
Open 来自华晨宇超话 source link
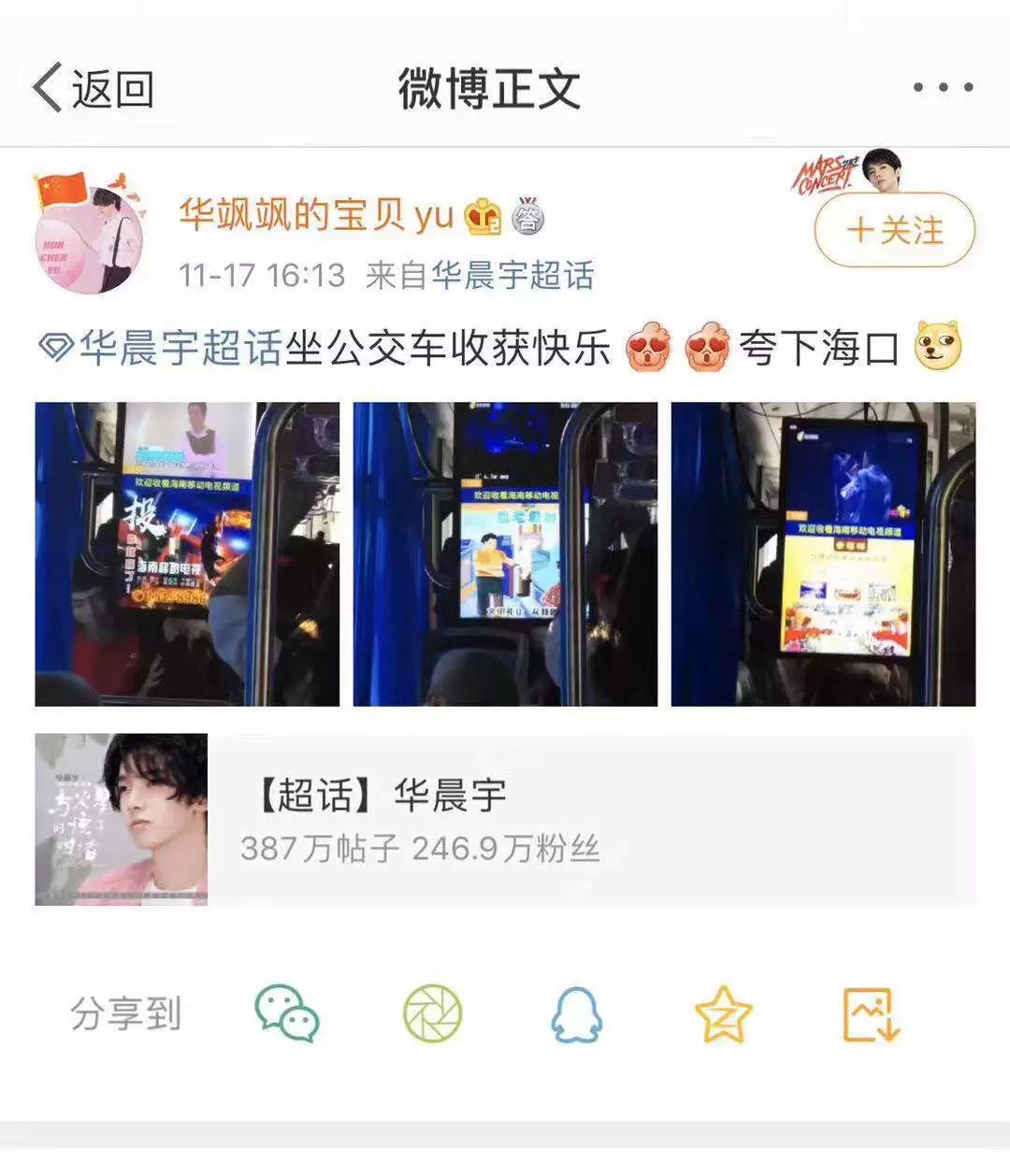point(512,275)
